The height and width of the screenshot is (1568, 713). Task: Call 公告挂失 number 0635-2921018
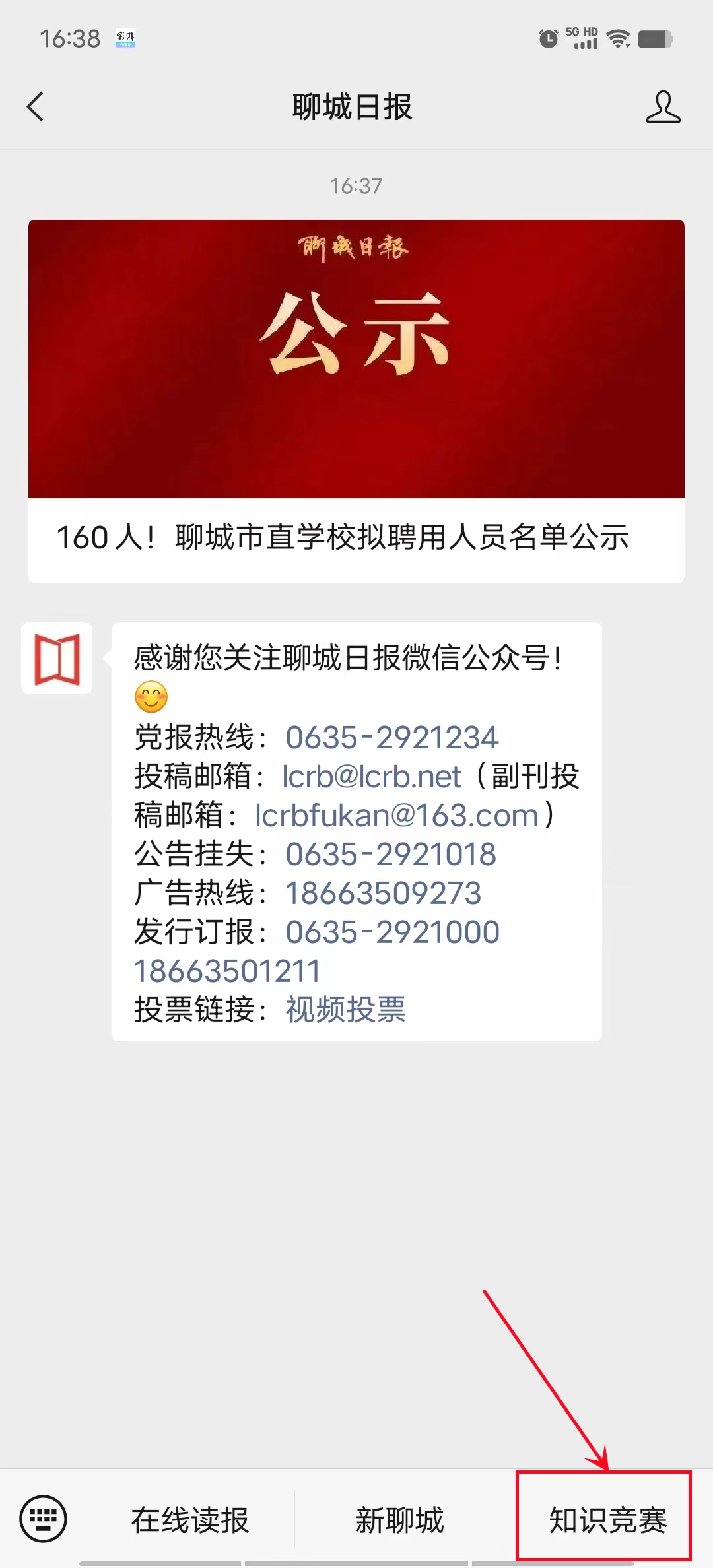[390, 854]
